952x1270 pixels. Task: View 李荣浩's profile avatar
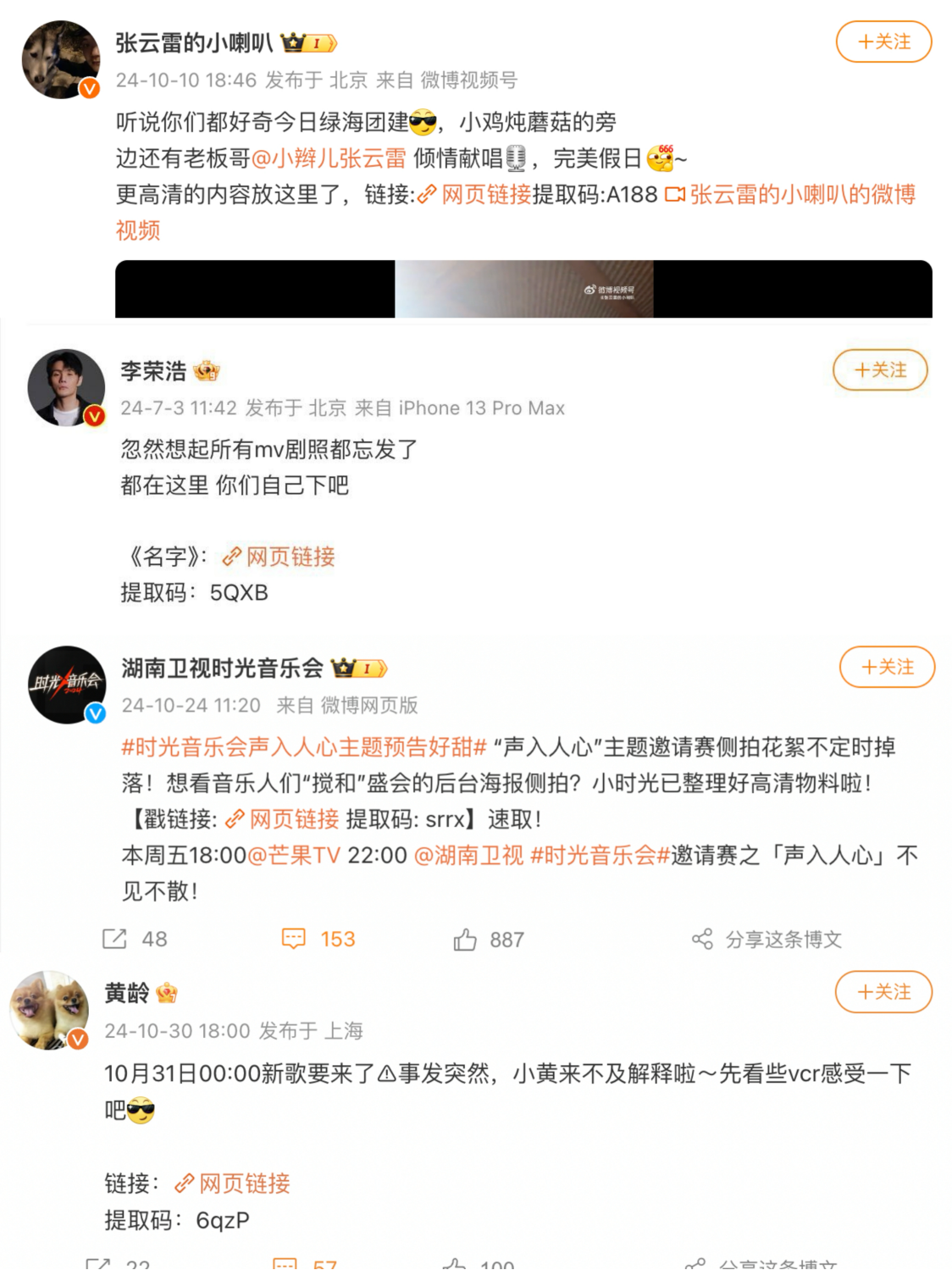[66, 388]
